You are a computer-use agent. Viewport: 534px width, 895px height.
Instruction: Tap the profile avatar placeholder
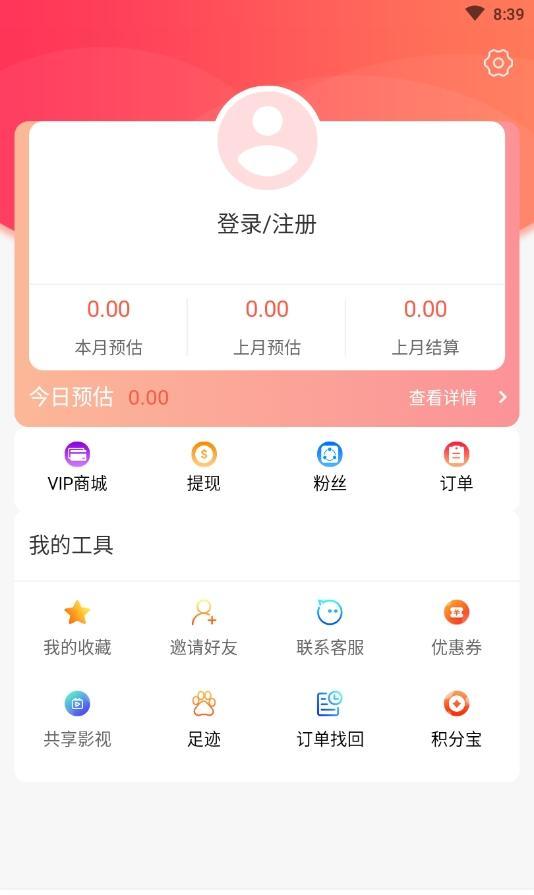pos(267,140)
